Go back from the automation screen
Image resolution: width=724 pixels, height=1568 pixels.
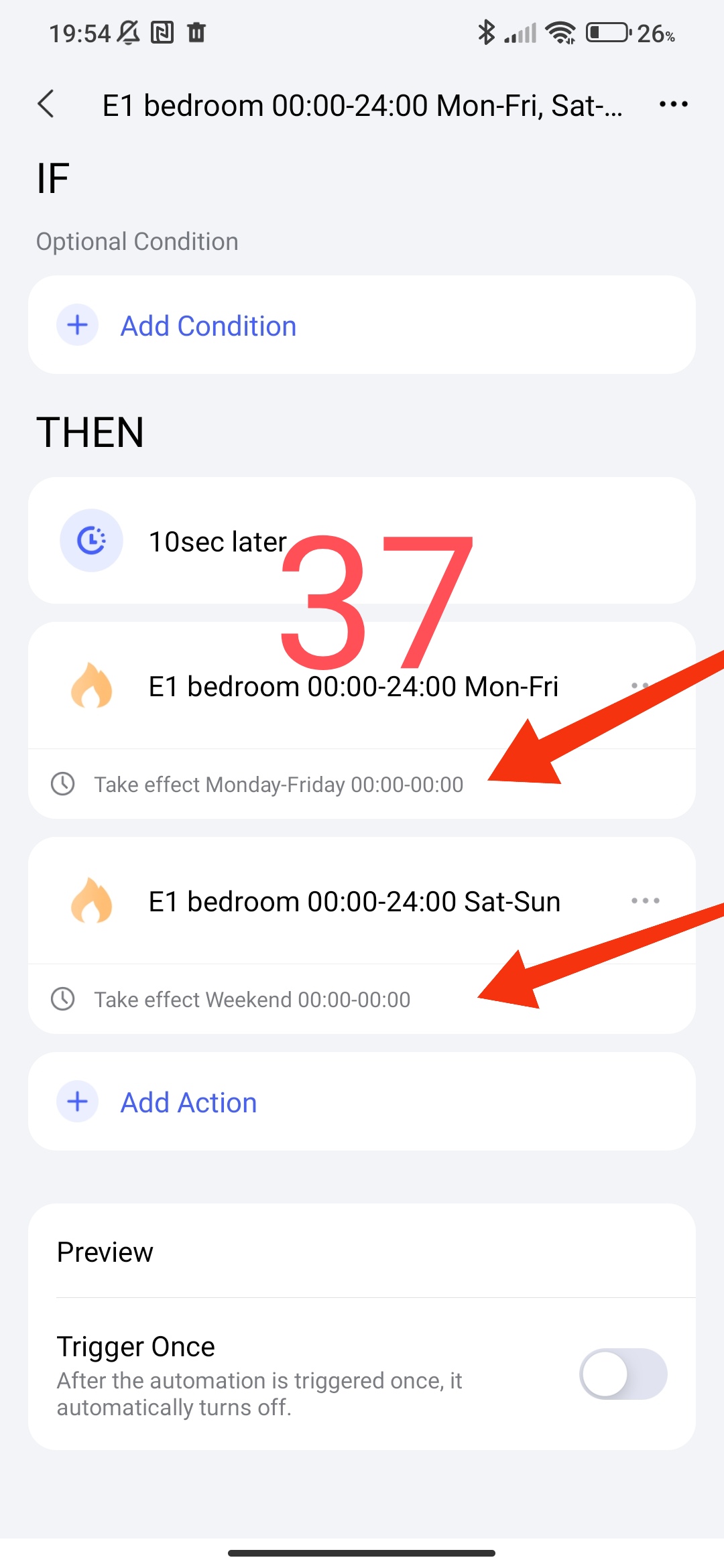46,105
